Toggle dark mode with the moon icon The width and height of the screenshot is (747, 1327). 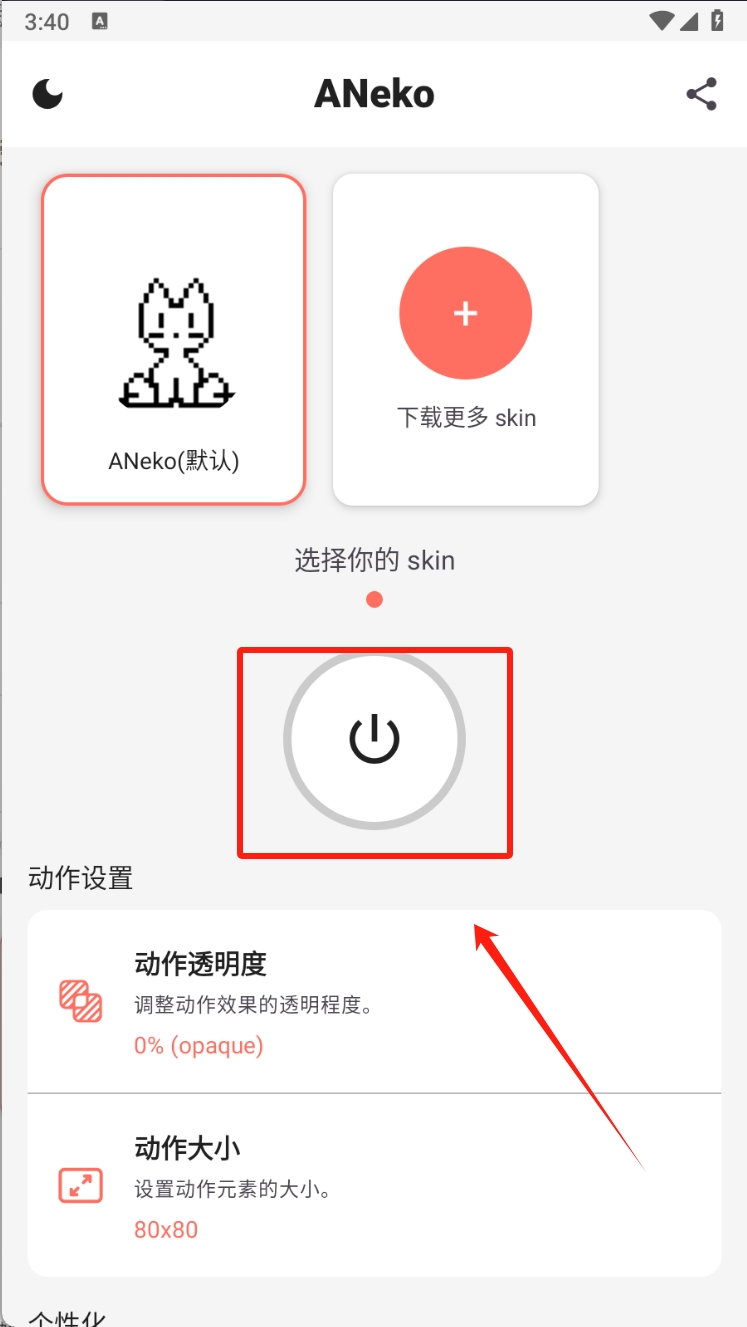[x=47, y=94]
